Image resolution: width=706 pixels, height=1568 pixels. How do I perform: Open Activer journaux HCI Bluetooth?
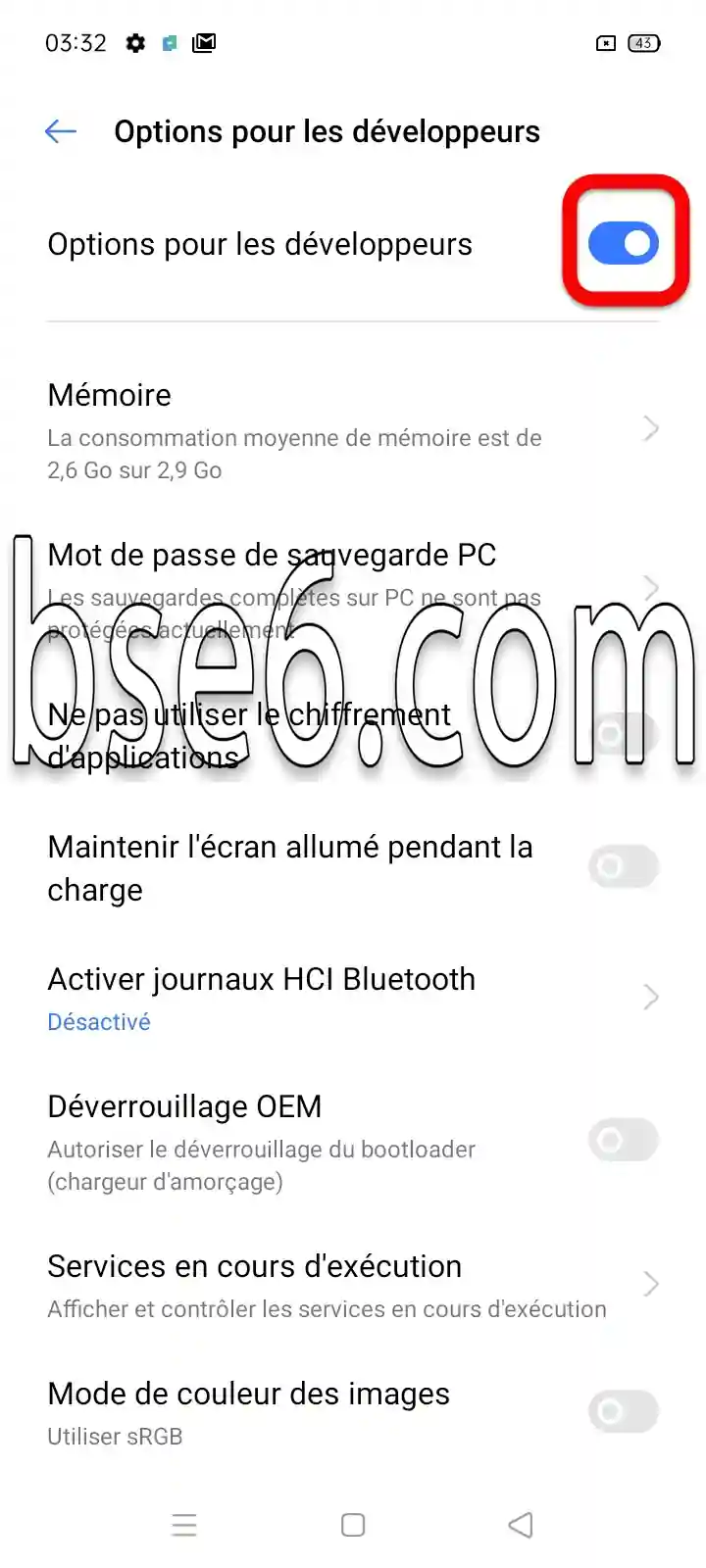click(353, 999)
